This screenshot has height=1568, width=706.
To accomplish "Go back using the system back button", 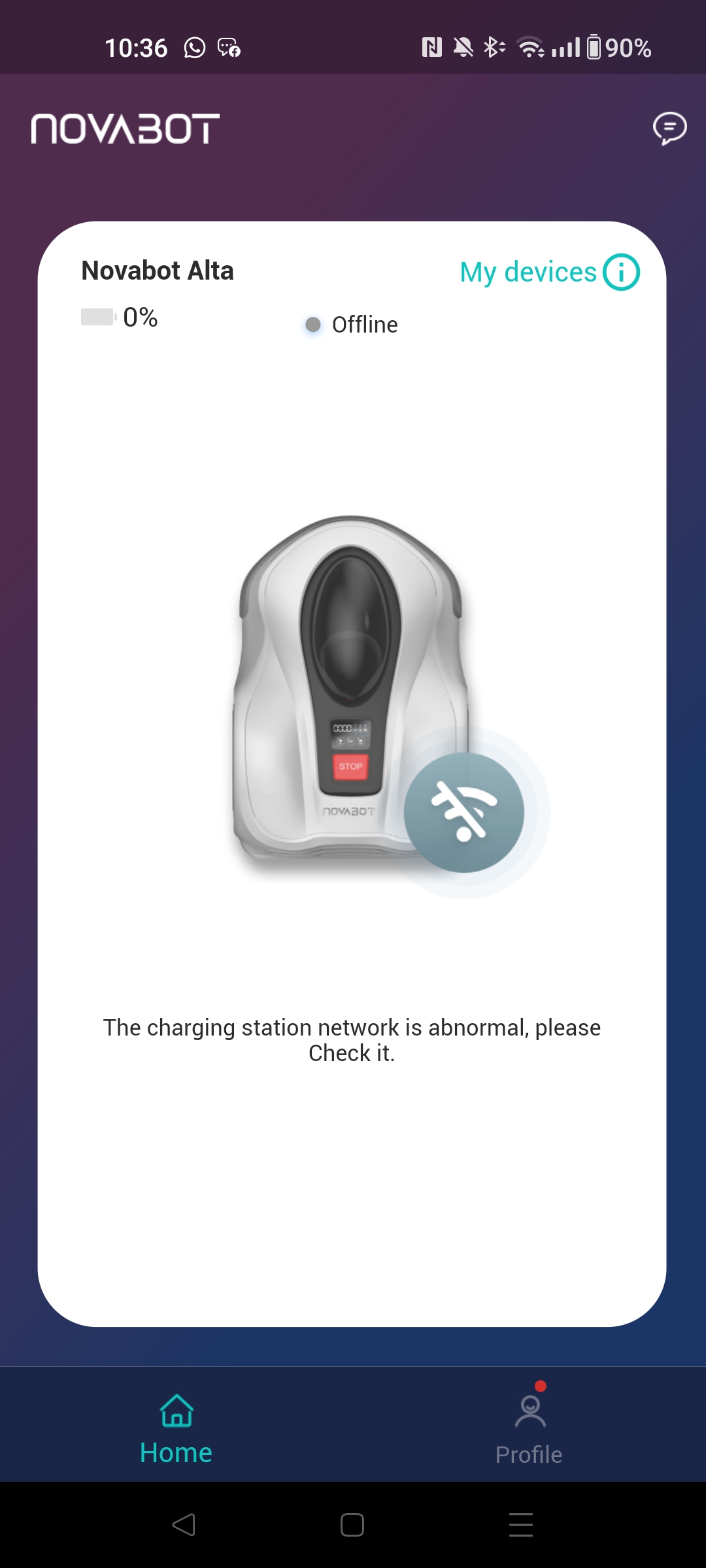I will coord(184,1525).
